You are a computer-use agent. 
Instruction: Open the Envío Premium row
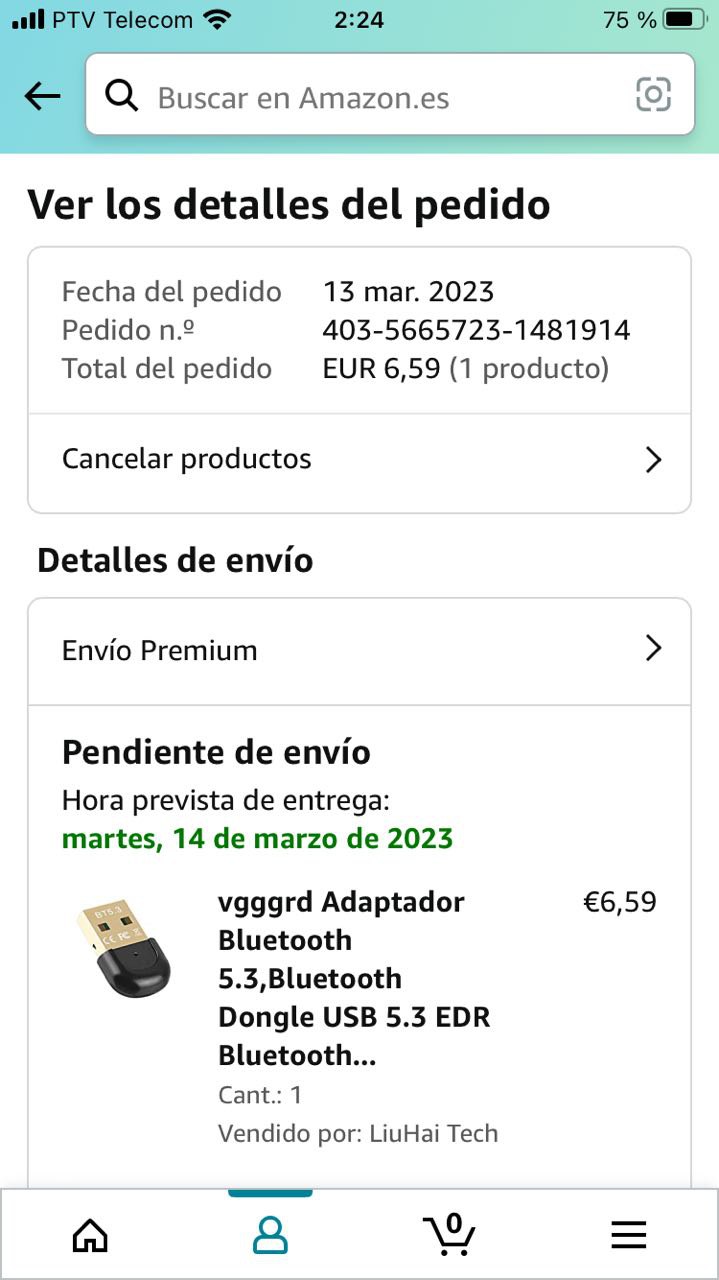[359, 650]
